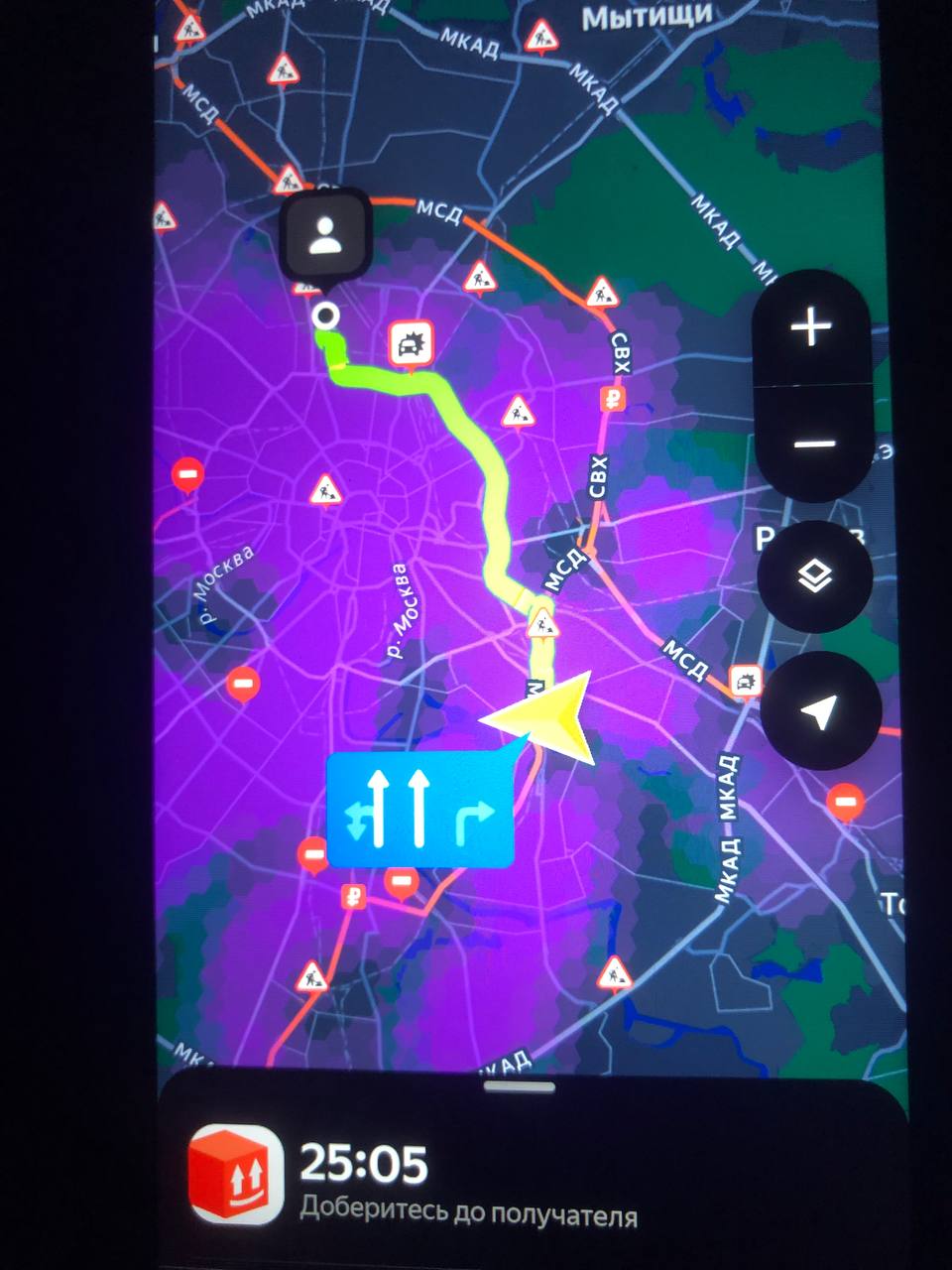The image size is (952, 1270).
Task: Zoom out the map with minus button
Action: click(x=813, y=444)
